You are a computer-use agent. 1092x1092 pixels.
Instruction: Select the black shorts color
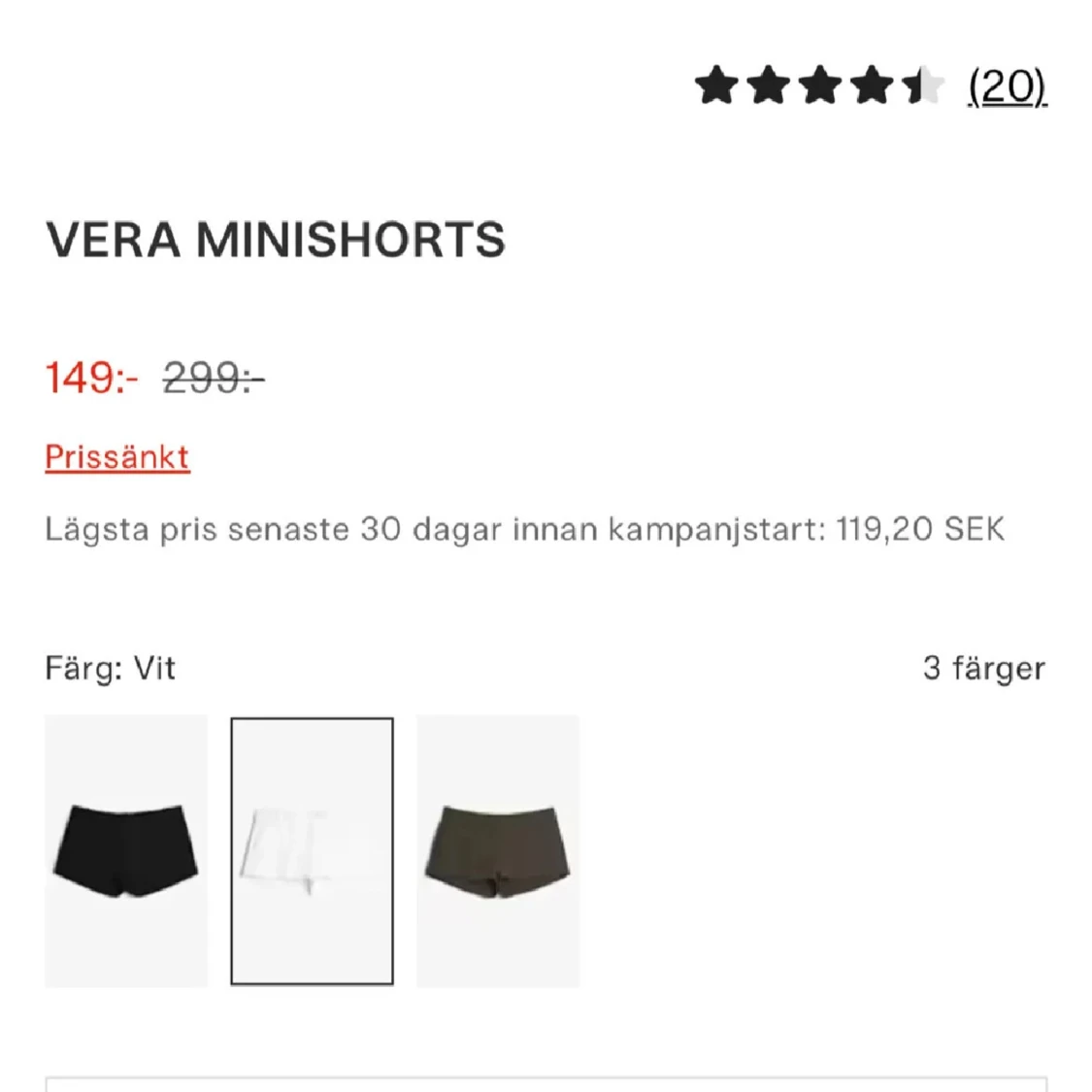(126, 850)
